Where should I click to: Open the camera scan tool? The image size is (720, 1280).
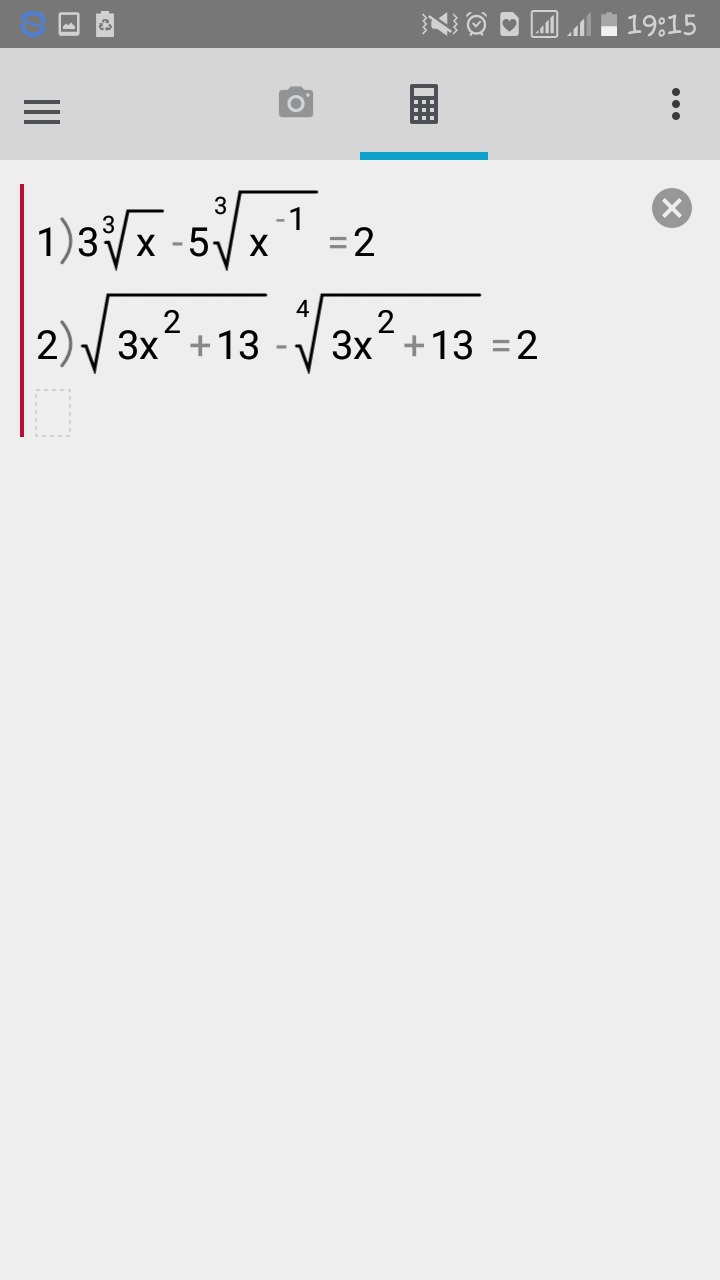[295, 103]
